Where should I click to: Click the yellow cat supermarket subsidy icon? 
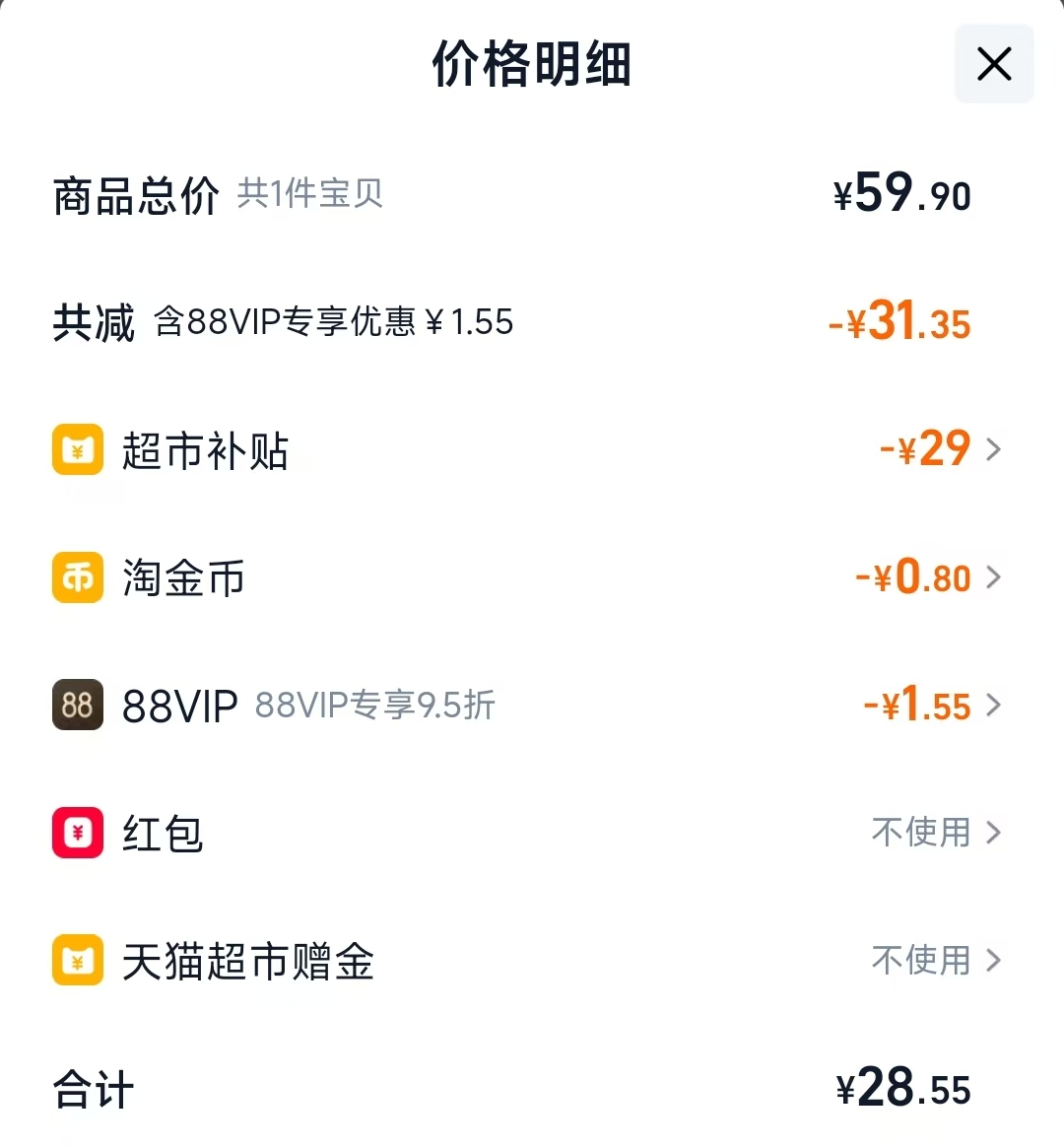[77, 449]
